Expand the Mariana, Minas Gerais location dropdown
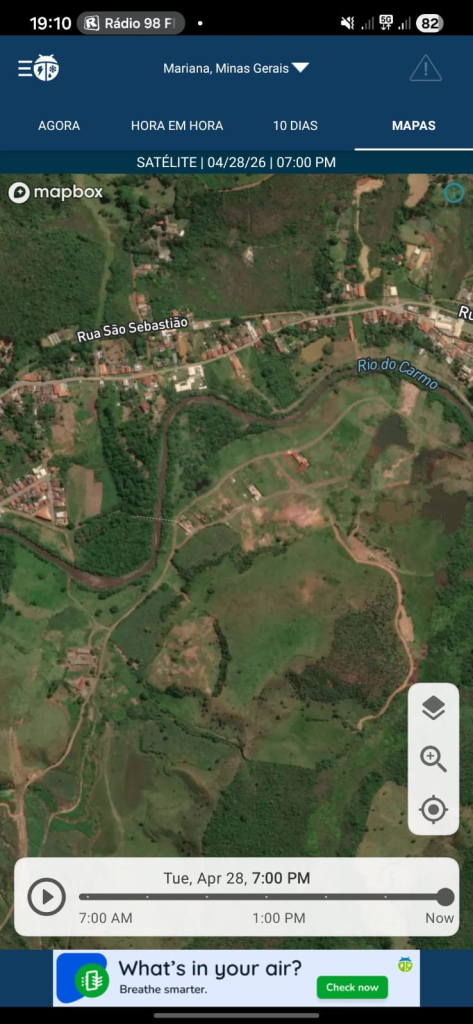The height and width of the screenshot is (1024, 473). (x=236, y=68)
